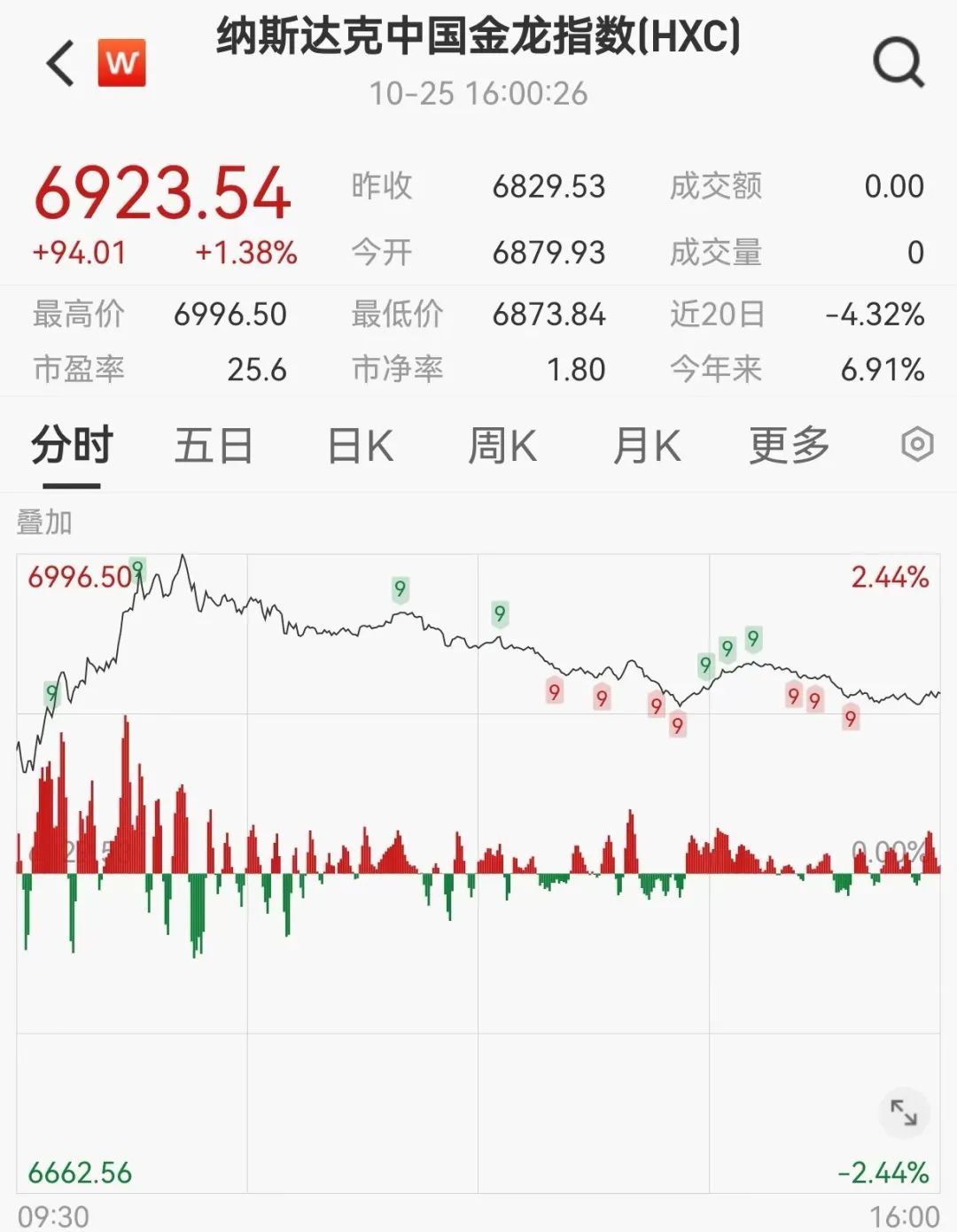
Task: Toggle to the 月K monthly candlestick view
Action: tap(647, 446)
